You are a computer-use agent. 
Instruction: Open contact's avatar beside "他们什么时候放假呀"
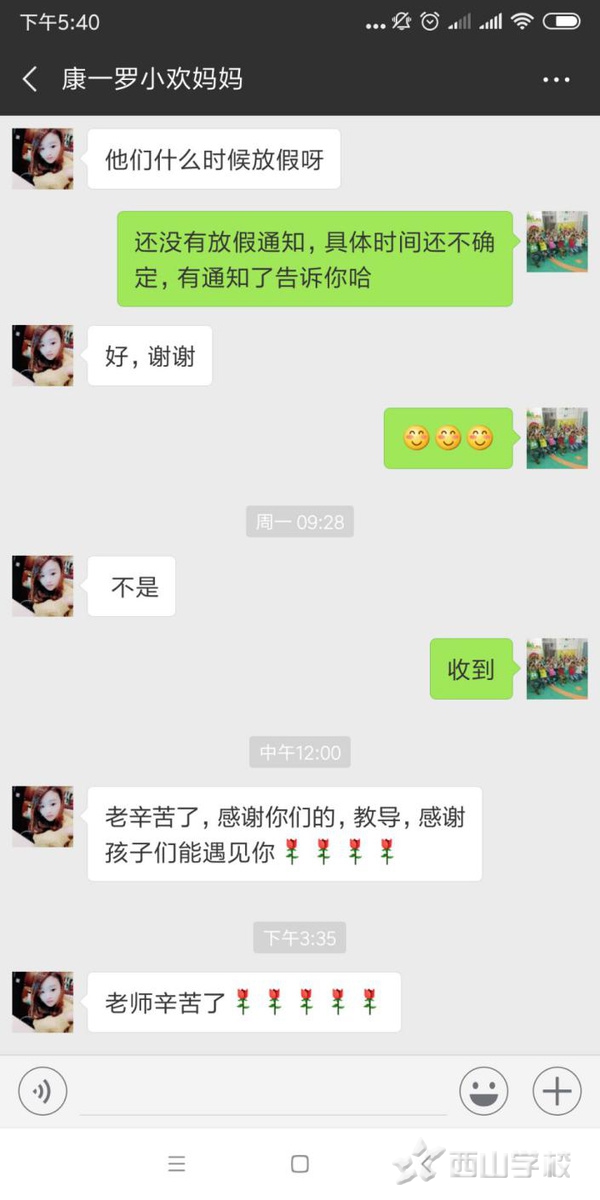point(43,158)
